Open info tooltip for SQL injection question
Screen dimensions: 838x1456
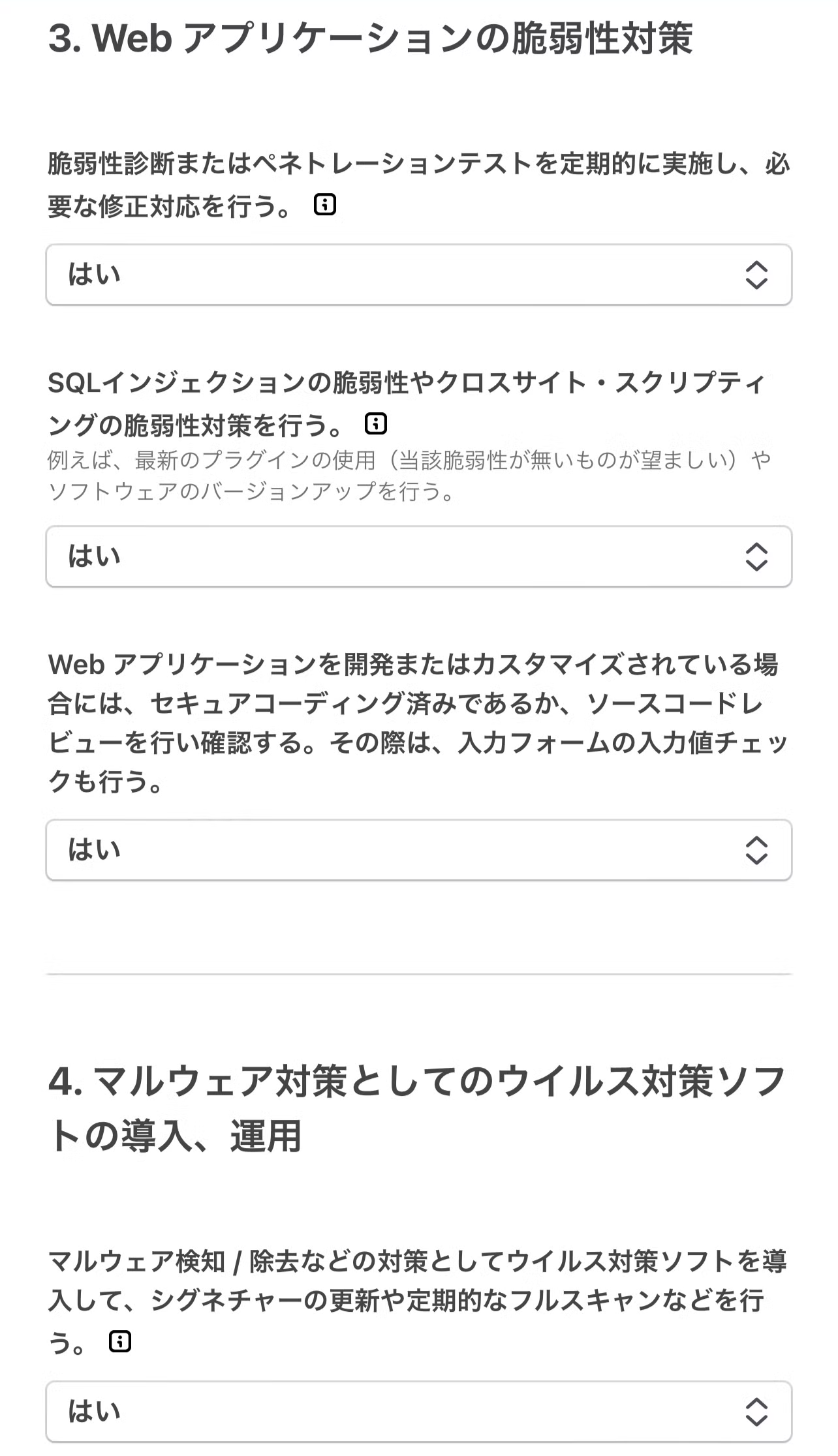[375, 424]
